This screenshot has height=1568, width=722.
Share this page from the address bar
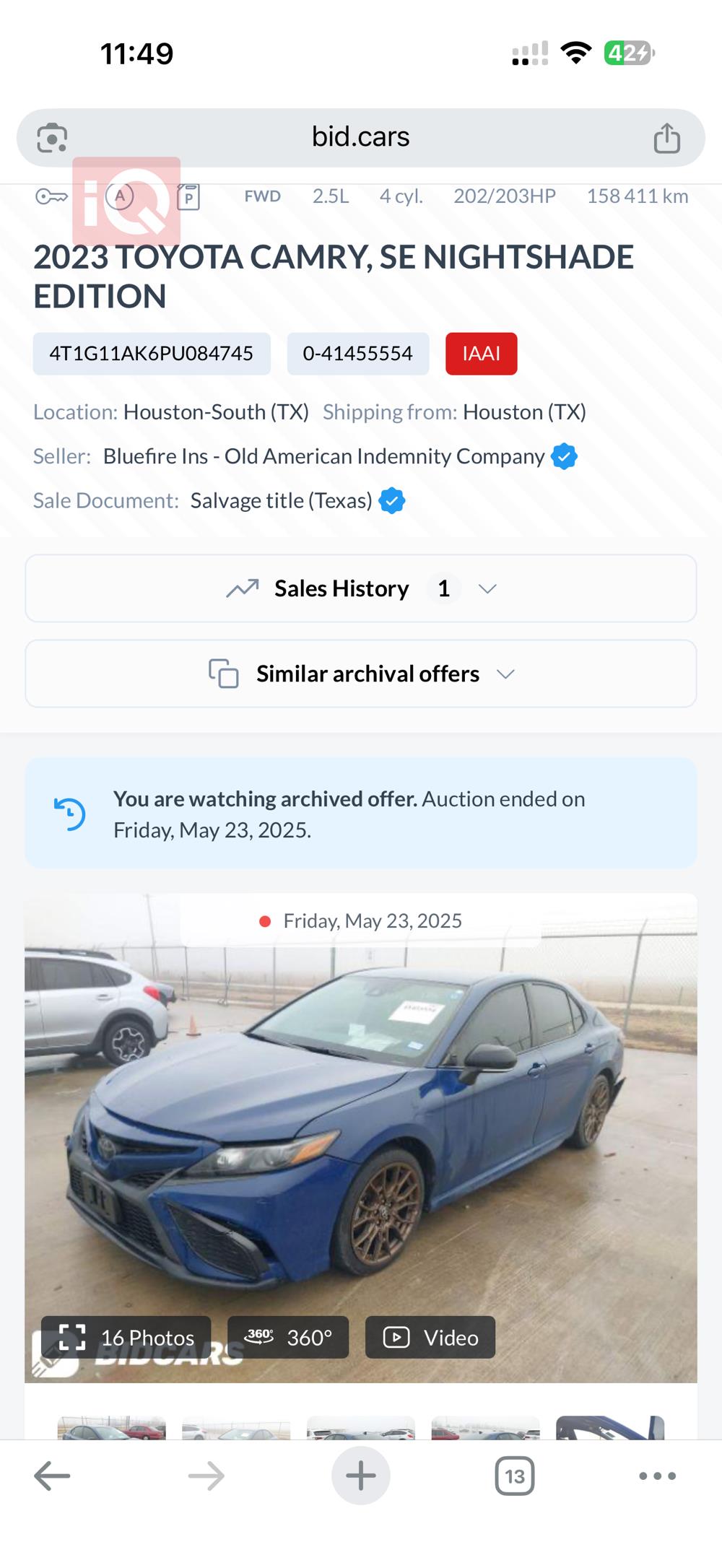666,138
